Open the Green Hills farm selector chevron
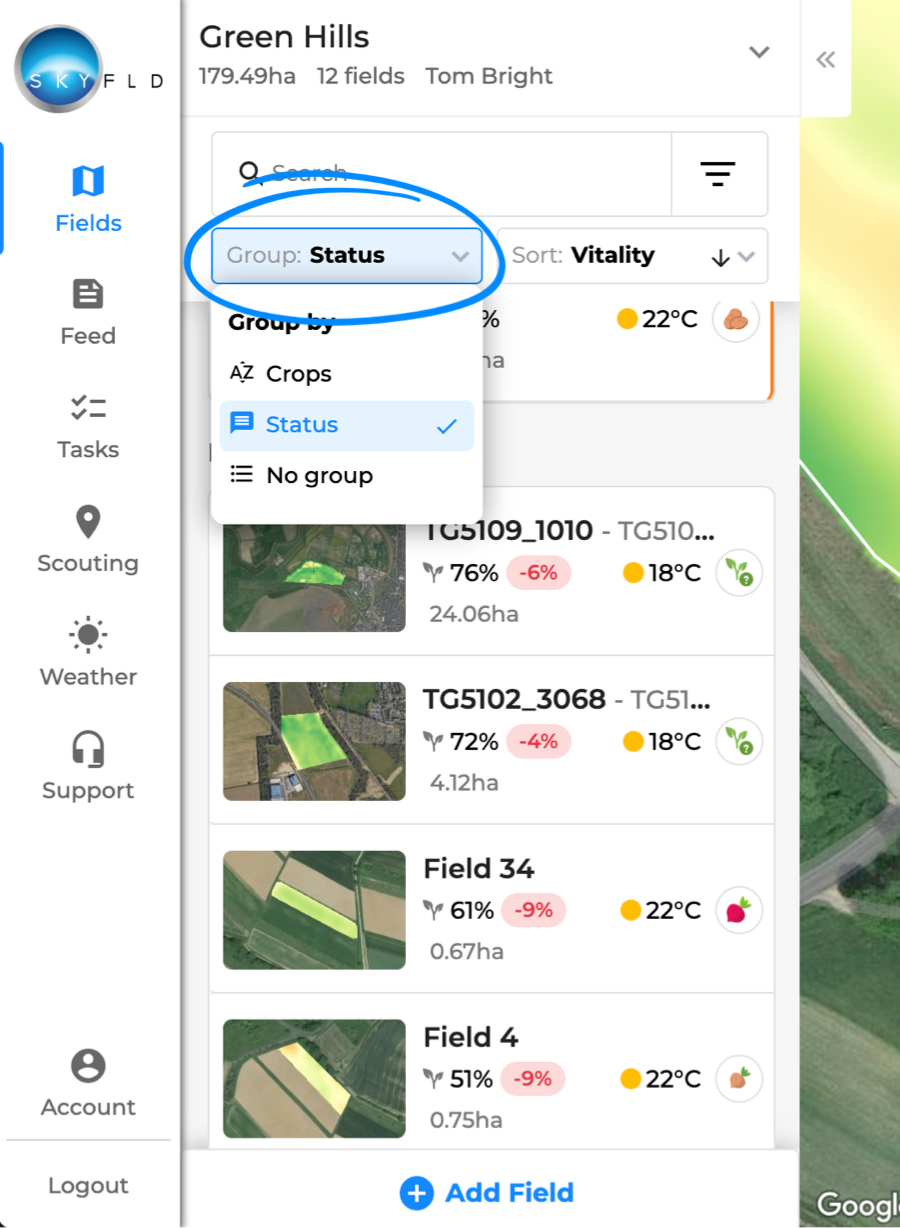Screen dimensions: 900x1228 point(758,52)
